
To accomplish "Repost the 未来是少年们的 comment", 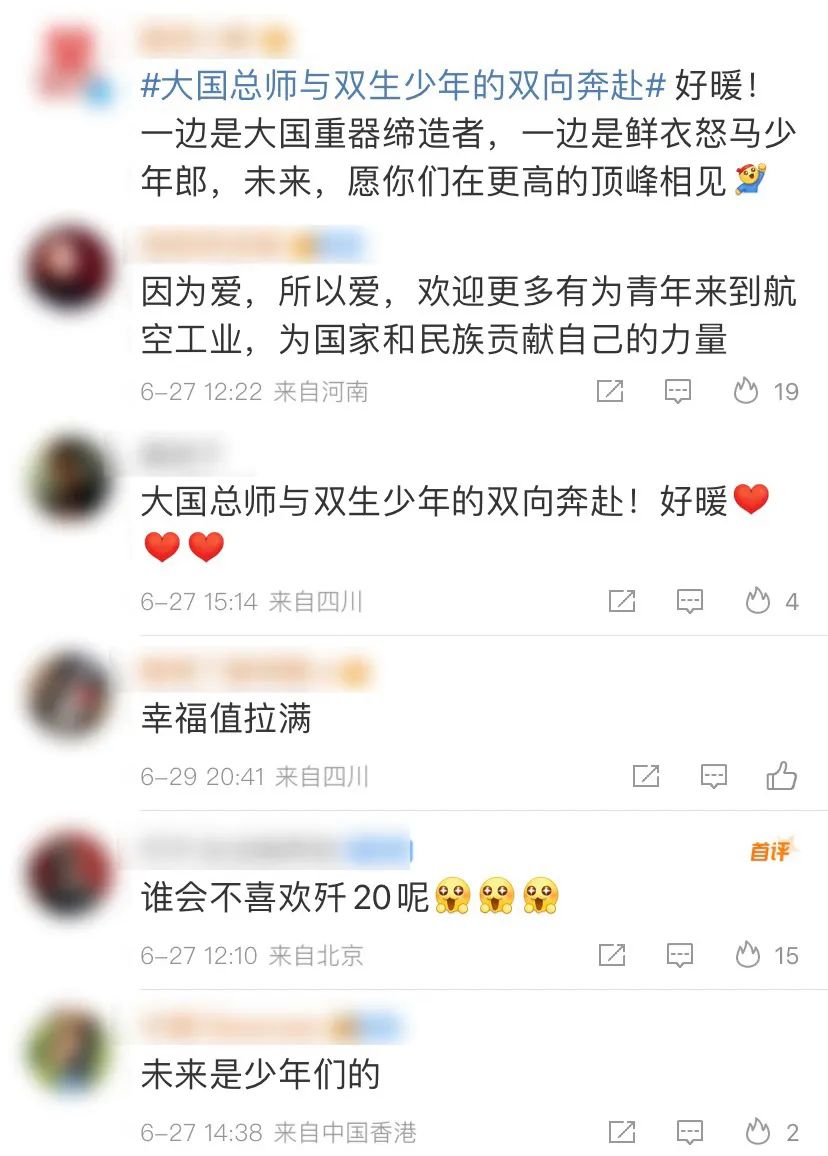I will 622,1132.
